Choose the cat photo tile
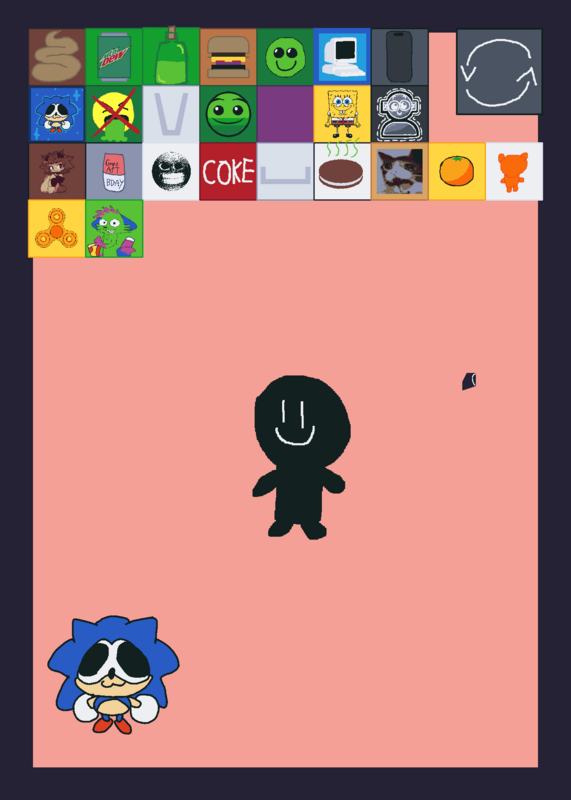Image resolution: width=571 pixels, height=800 pixels. (x=400, y=171)
